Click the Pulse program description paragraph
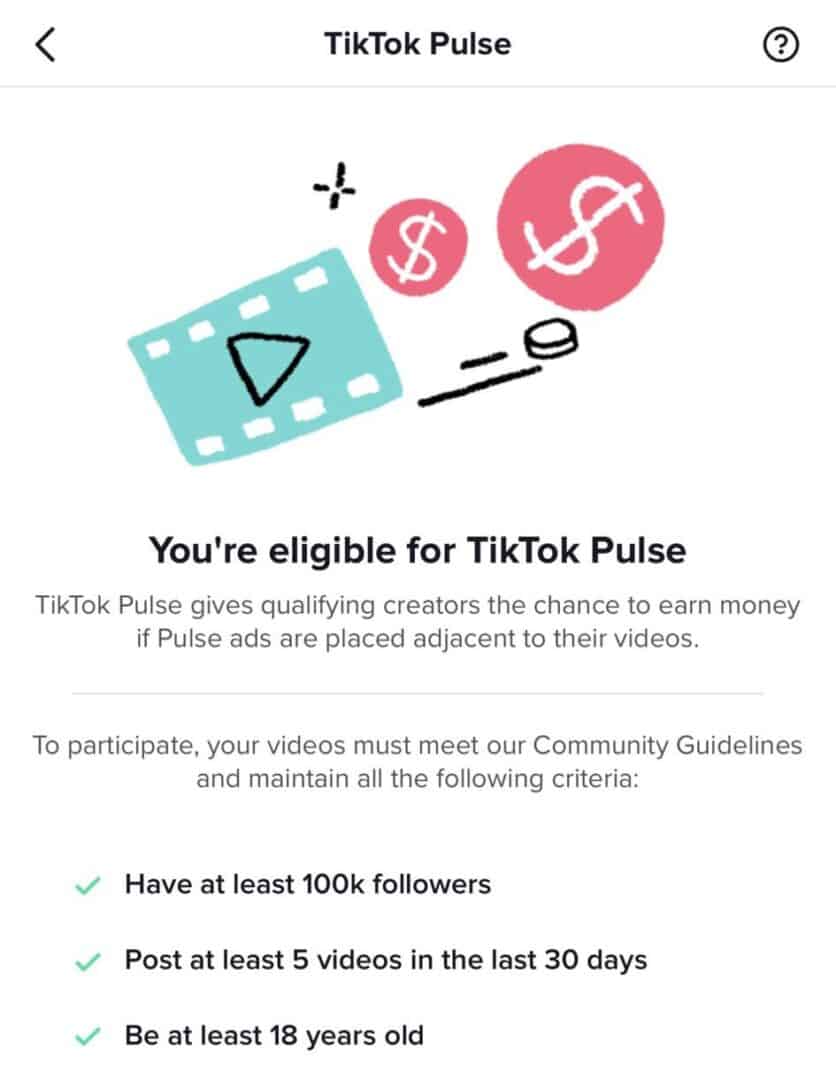Screen dimensions: 836x1080 pyautogui.click(x=417, y=621)
